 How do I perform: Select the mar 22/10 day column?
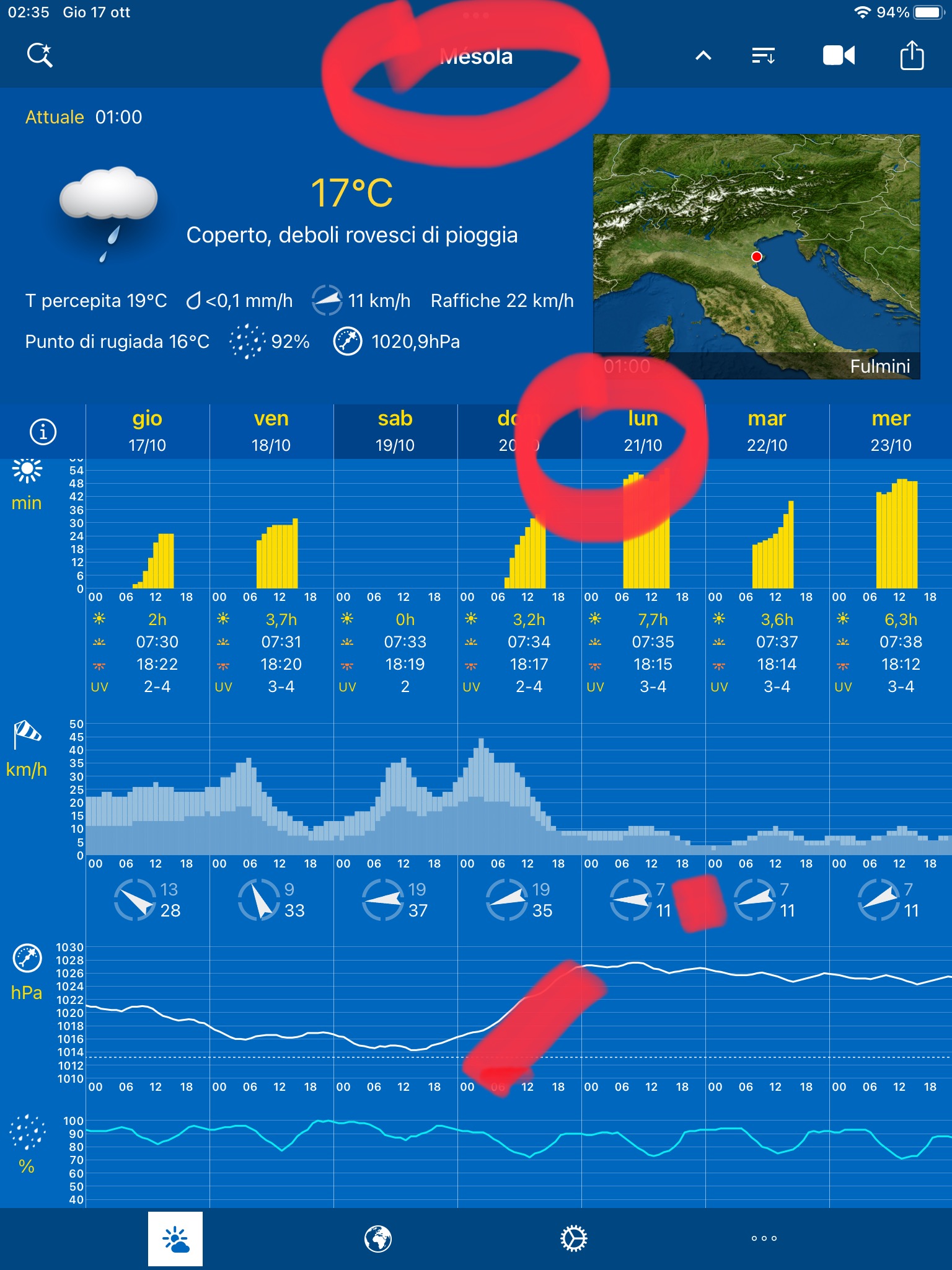coord(767,431)
